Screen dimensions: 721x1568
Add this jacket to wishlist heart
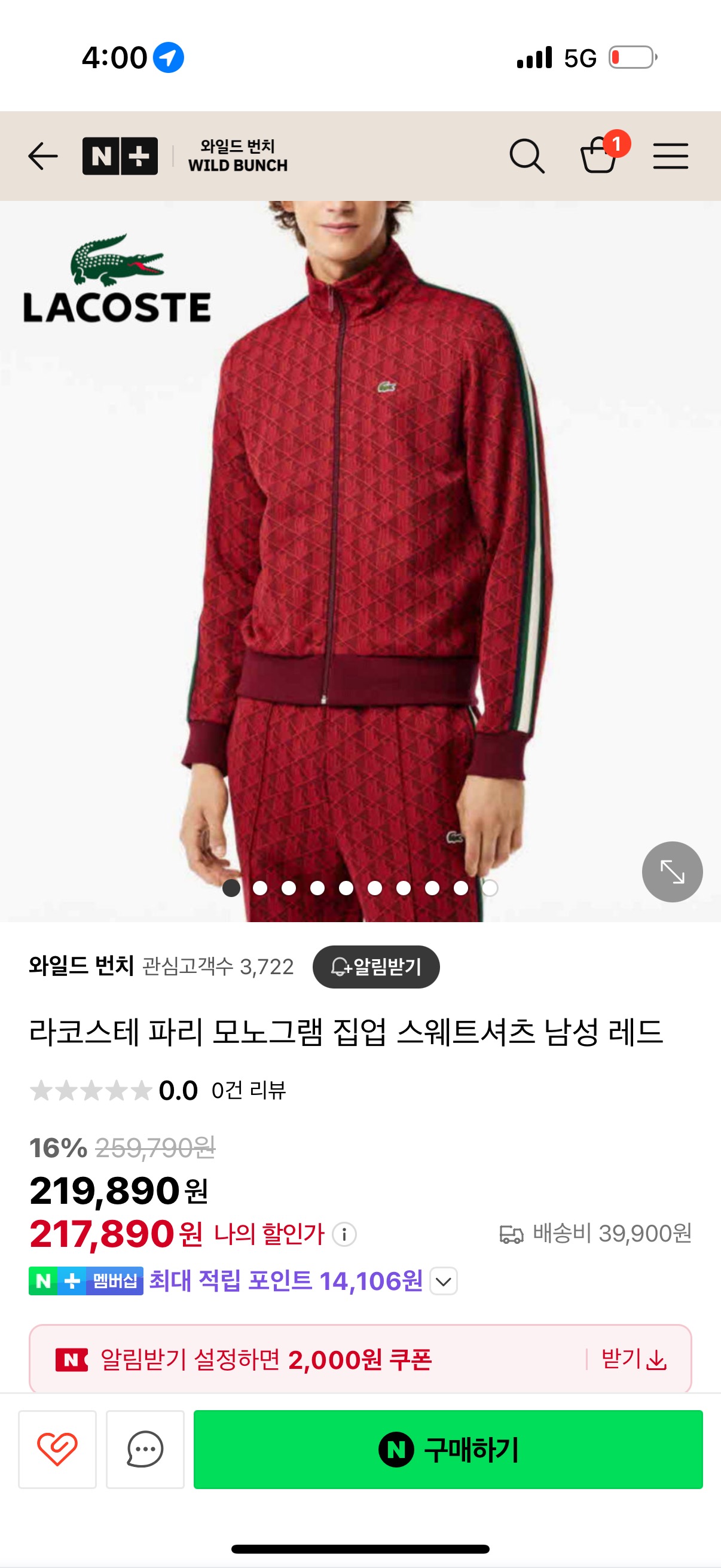[57, 1448]
